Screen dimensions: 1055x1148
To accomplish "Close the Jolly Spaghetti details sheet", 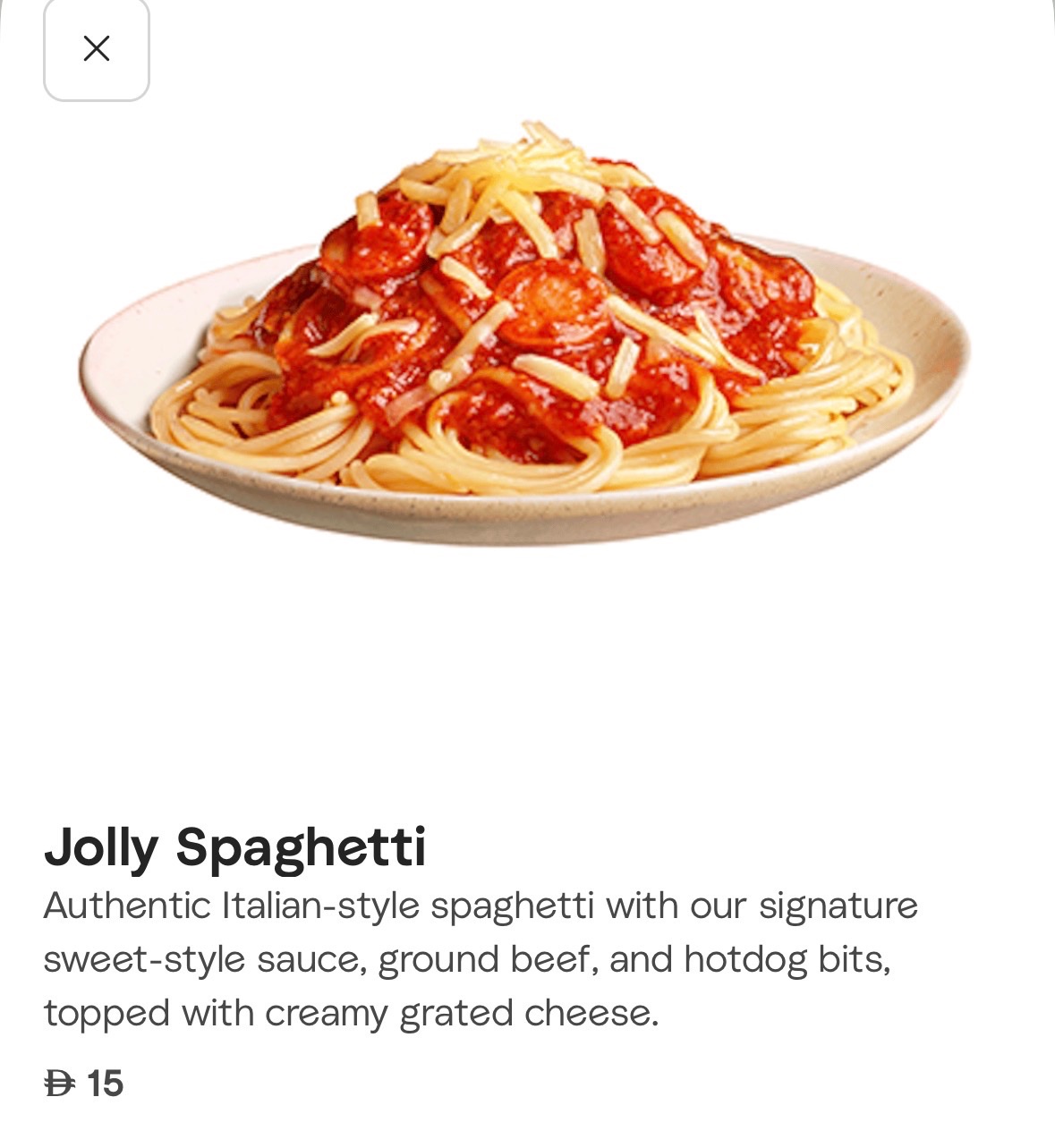I will [x=97, y=48].
